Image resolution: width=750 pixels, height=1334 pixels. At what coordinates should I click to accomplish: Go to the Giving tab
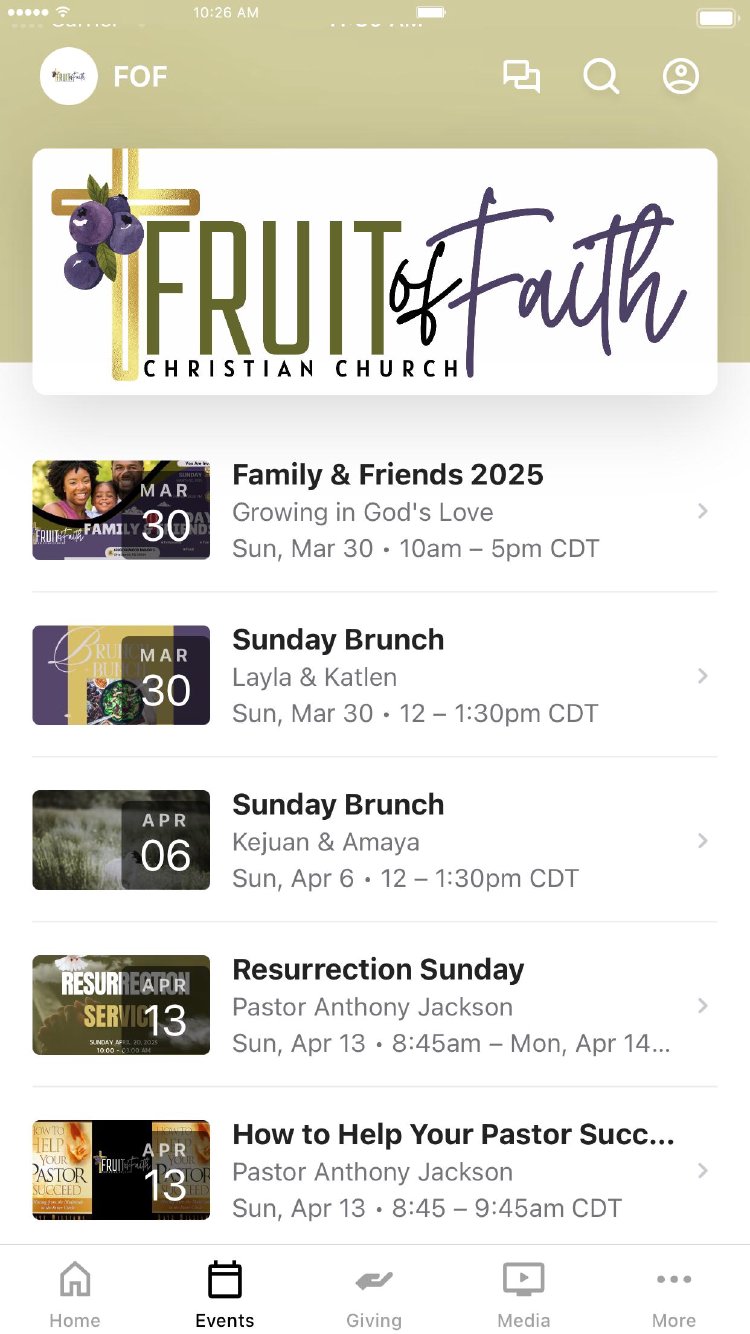click(x=374, y=1294)
